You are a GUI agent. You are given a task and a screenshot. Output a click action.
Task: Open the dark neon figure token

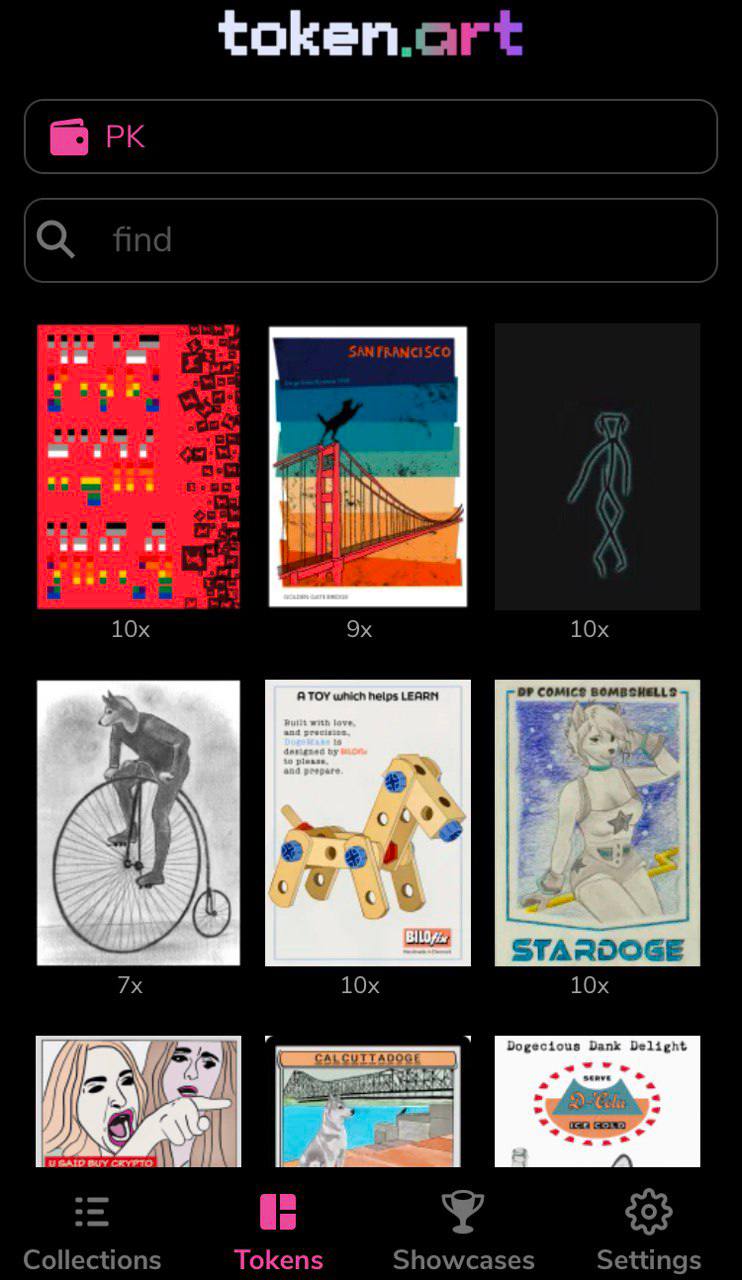[597, 466]
